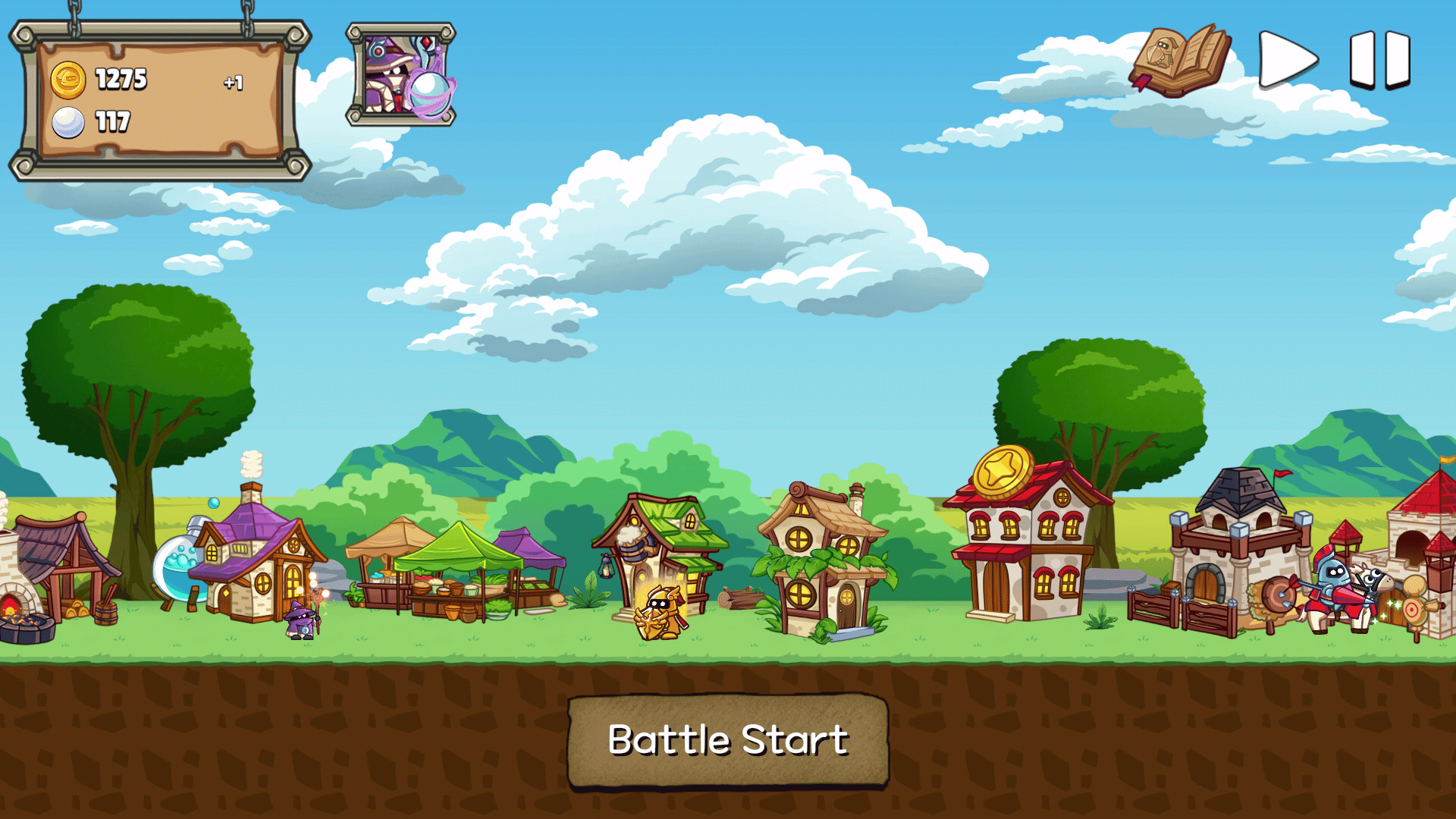Select the wizard hero portrait
The height and width of the screenshot is (819, 1456).
(400, 74)
